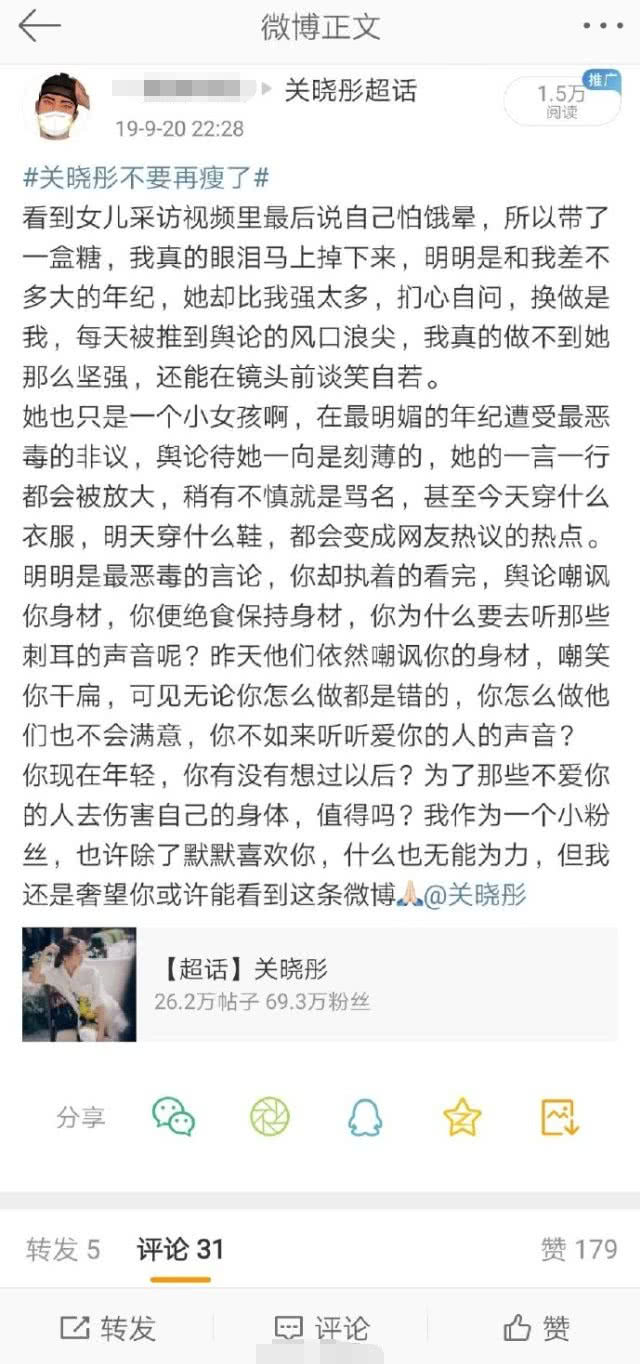
Task: Open the poster's profile avatar
Action: (x=56, y=106)
